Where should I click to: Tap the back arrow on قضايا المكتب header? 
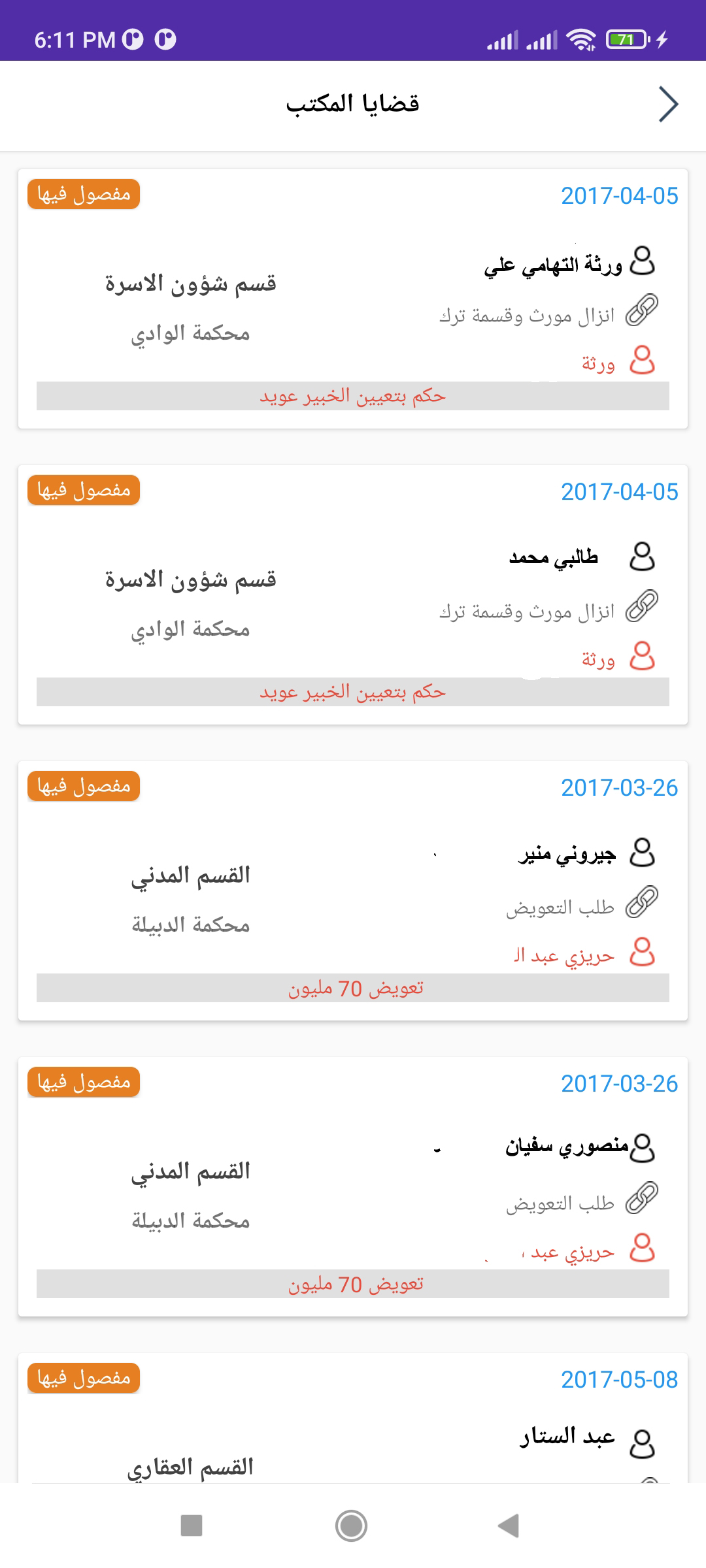click(x=668, y=104)
